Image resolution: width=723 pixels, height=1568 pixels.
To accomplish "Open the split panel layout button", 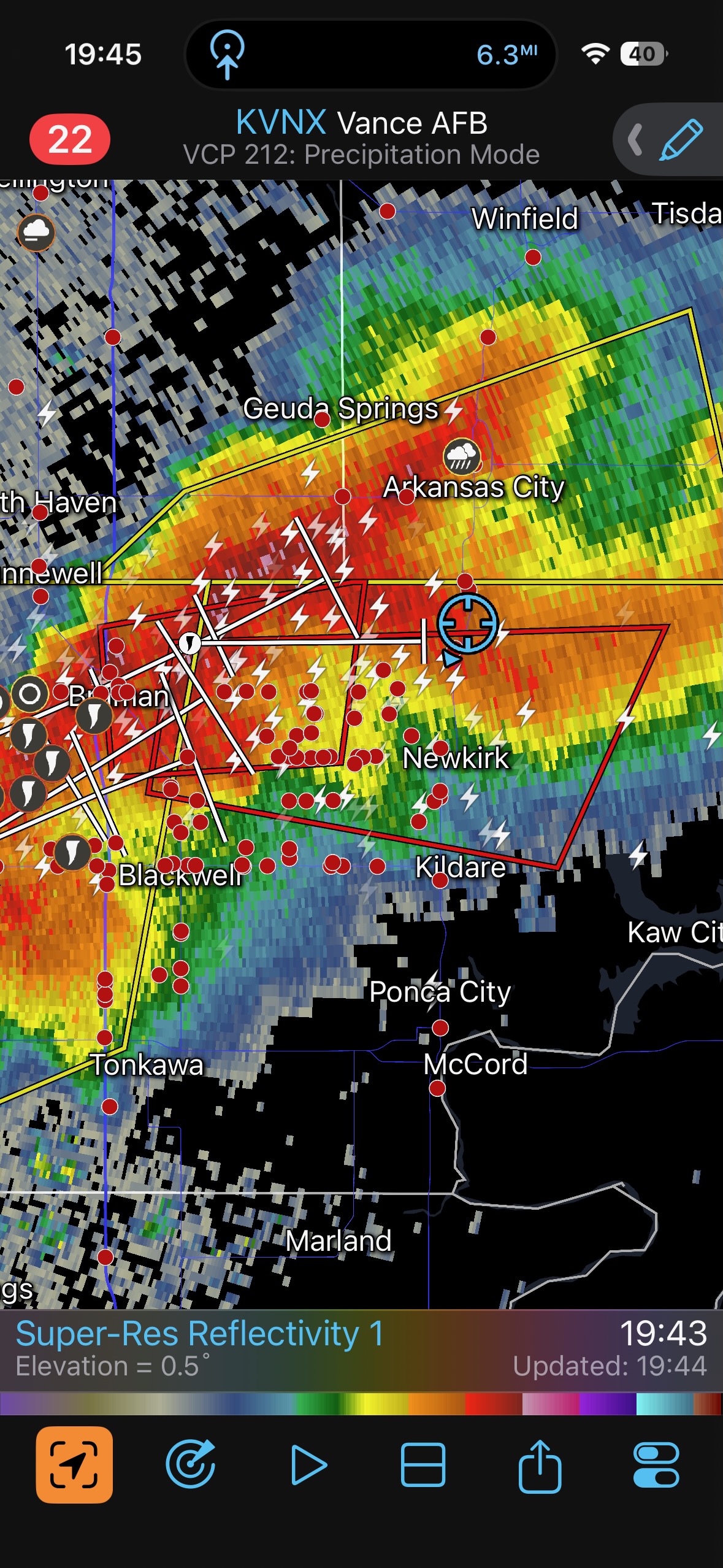I will [423, 1465].
